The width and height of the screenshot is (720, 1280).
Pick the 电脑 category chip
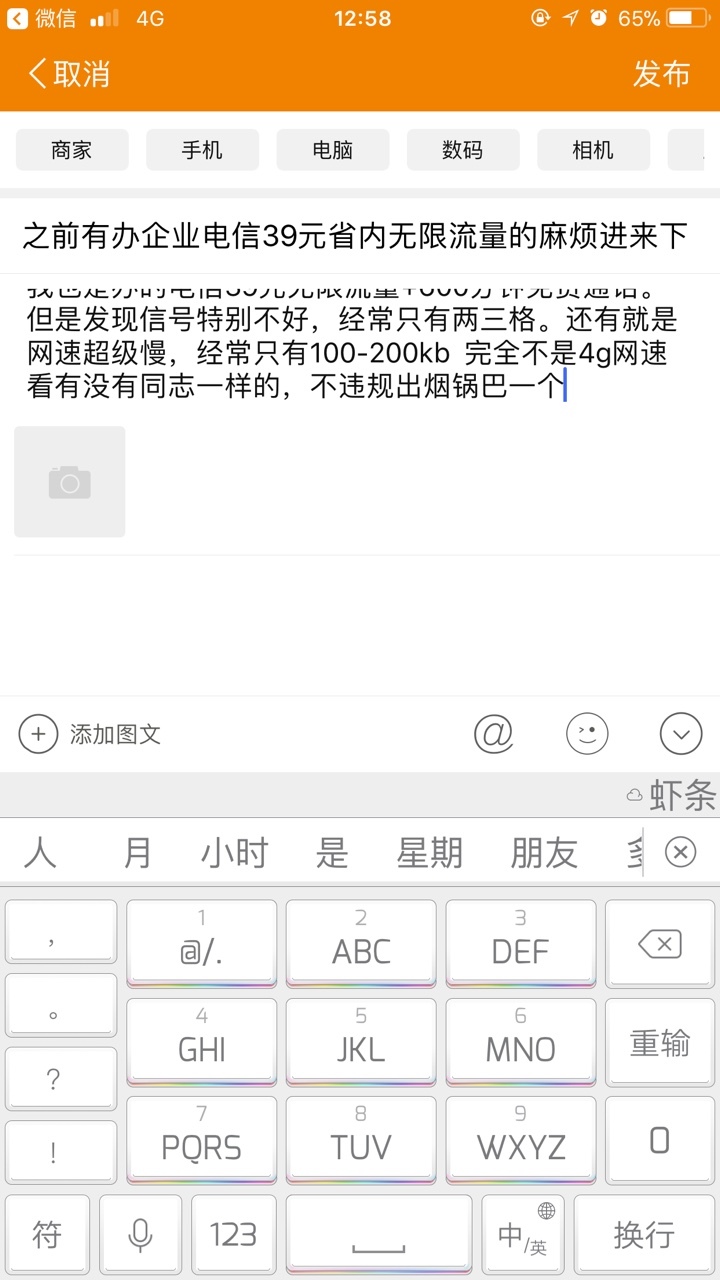click(333, 150)
